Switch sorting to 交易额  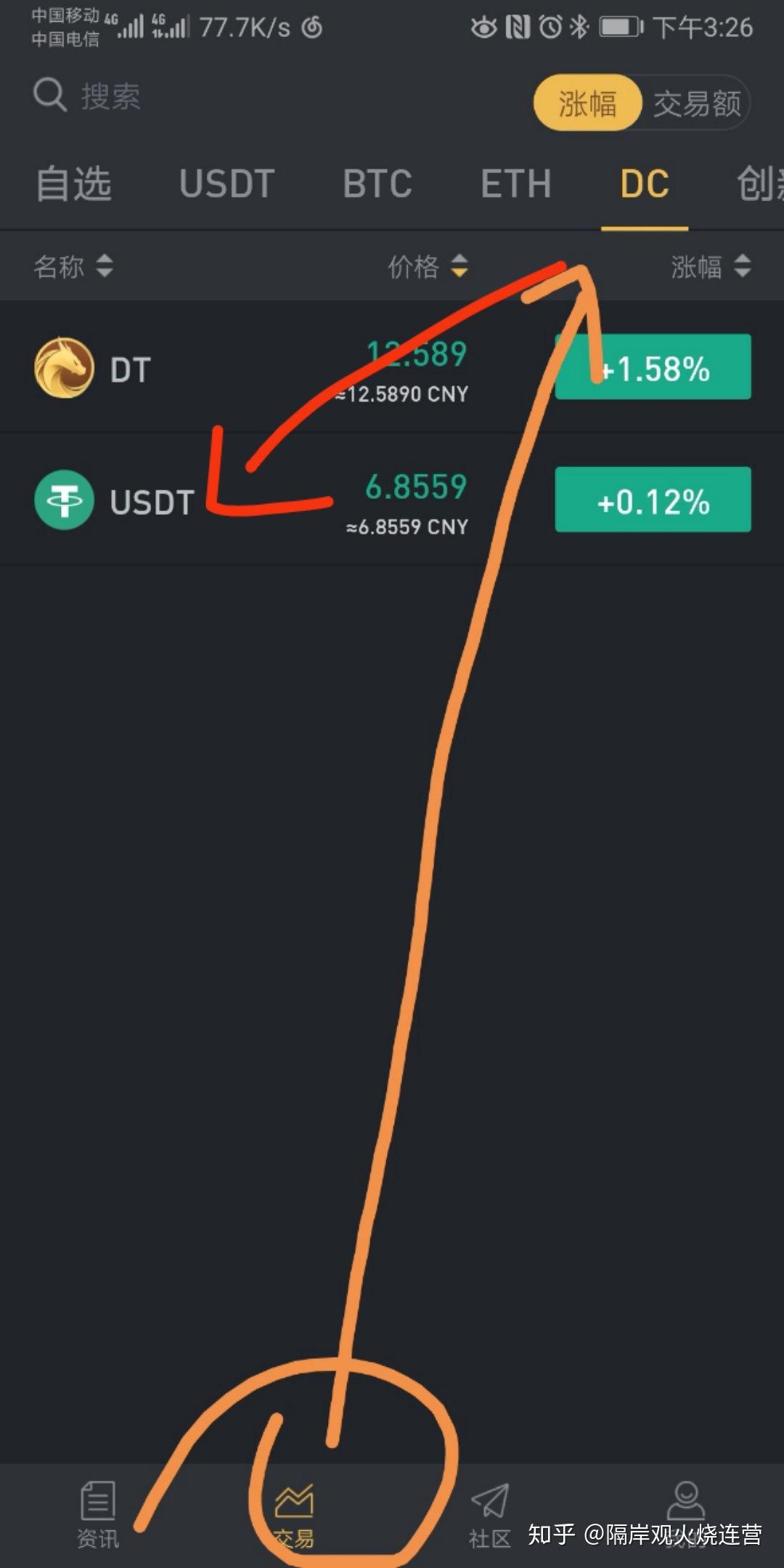pyautogui.click(x=696, y=103)
